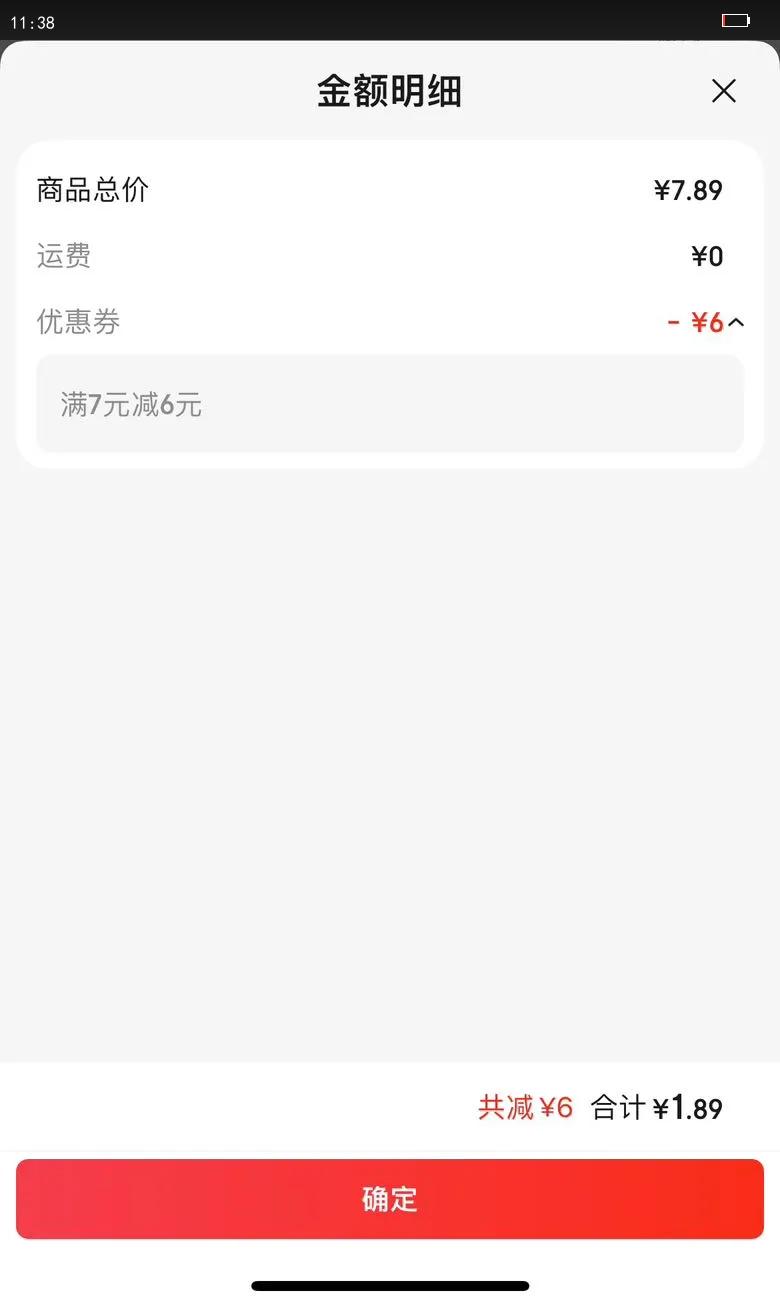
Task: Collapse the 优惠券 discount details
Action: tap(736, 322)
